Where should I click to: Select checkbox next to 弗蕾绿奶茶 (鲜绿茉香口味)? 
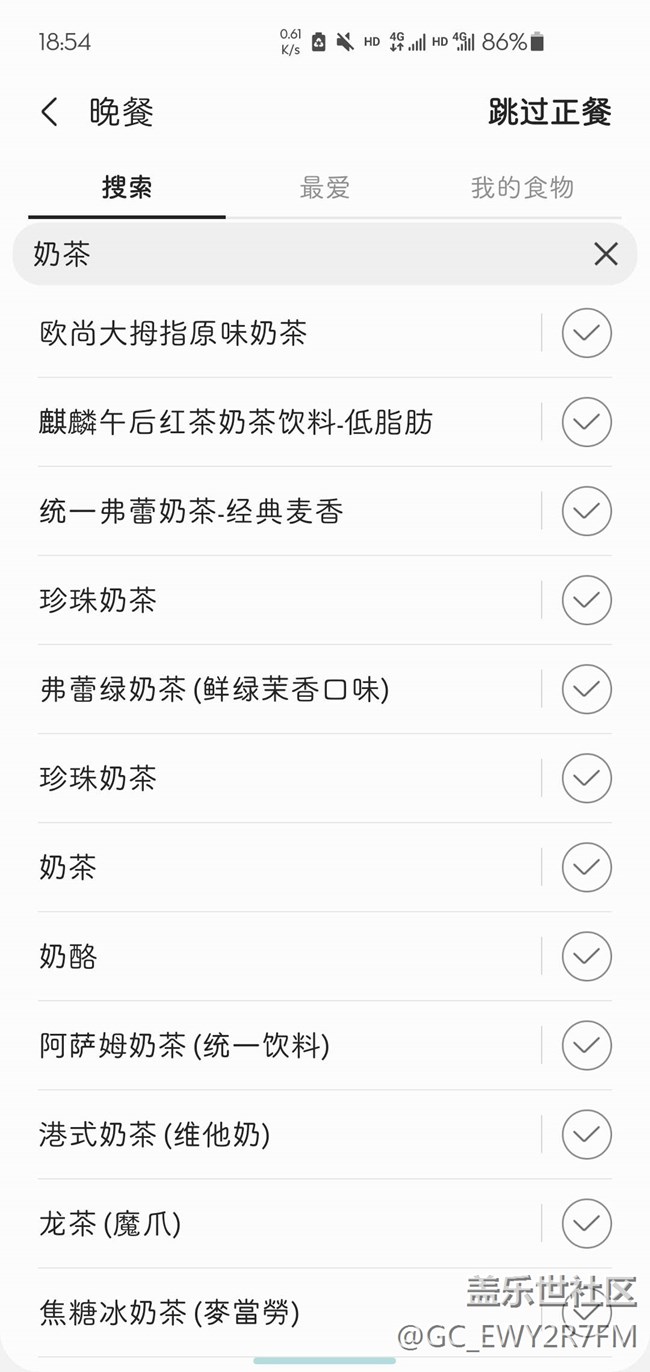click(x=586, y=689)
